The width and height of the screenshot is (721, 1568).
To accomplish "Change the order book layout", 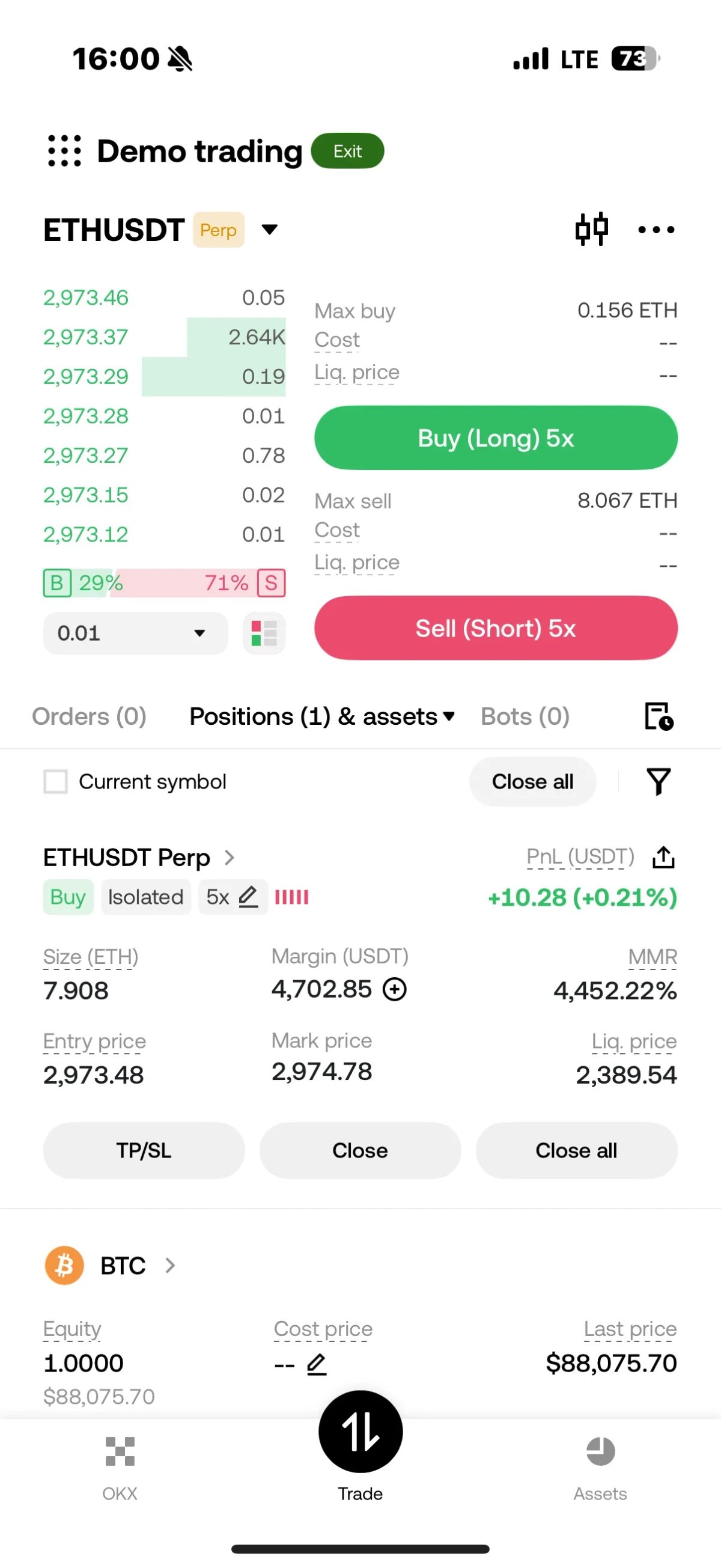I will click(x=264, y=633).
